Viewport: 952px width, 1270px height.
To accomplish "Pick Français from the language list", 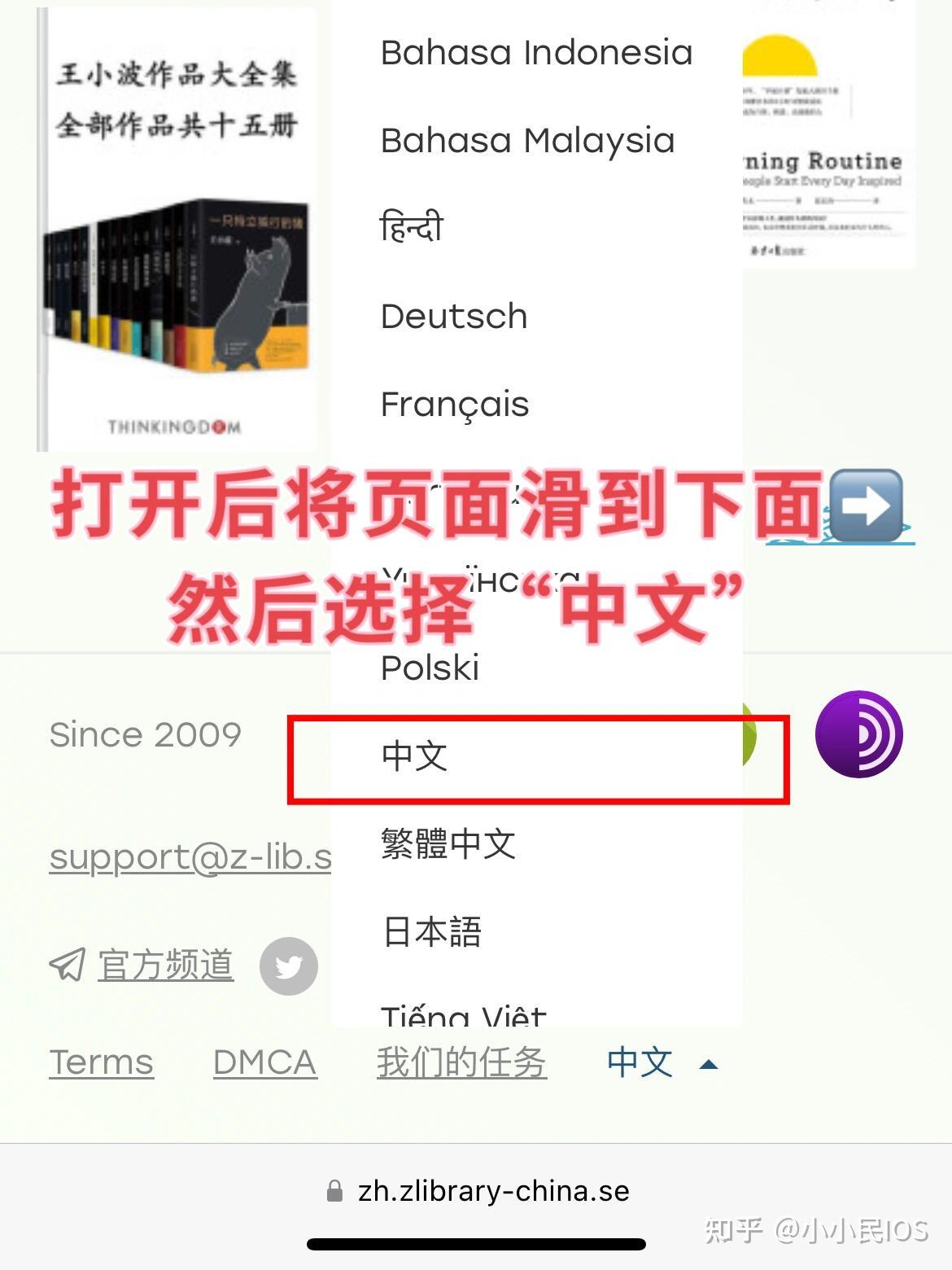I will point(455,404).
